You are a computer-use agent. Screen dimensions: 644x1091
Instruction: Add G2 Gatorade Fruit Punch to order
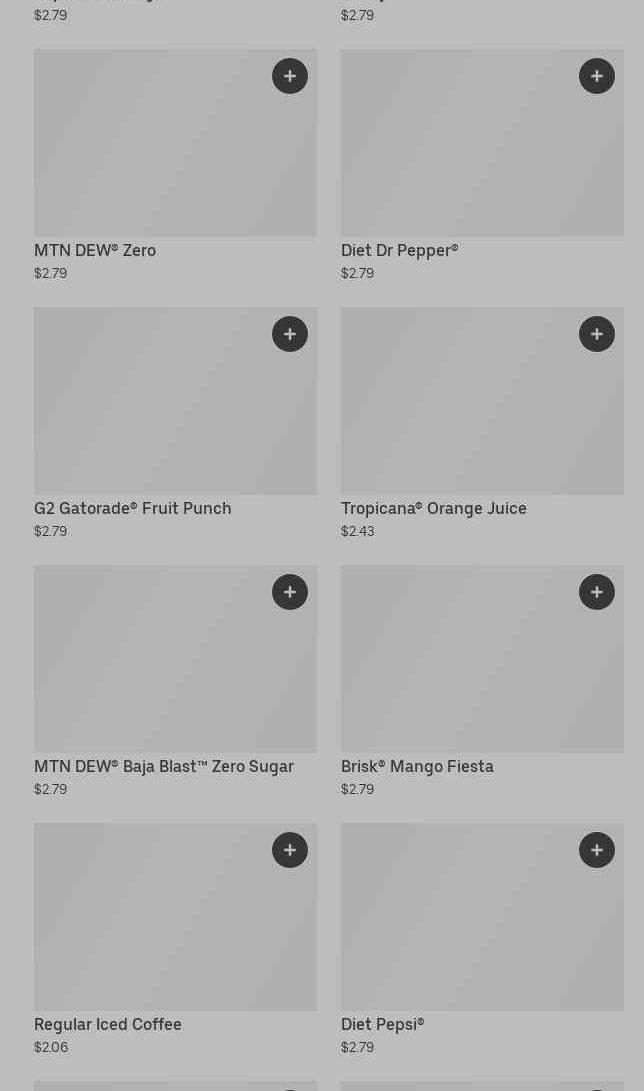[290, 334]
